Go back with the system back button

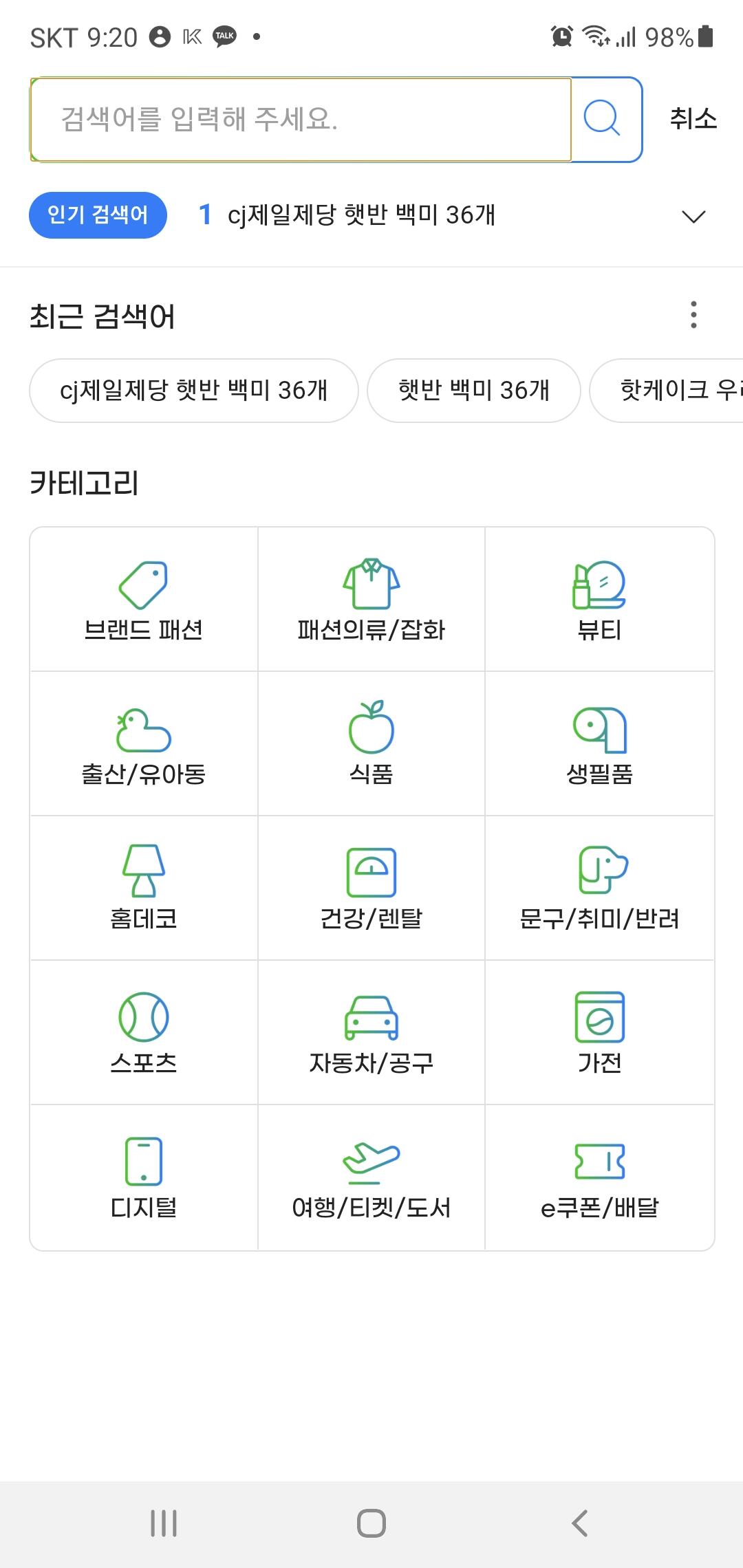(x=579, y=1523)
